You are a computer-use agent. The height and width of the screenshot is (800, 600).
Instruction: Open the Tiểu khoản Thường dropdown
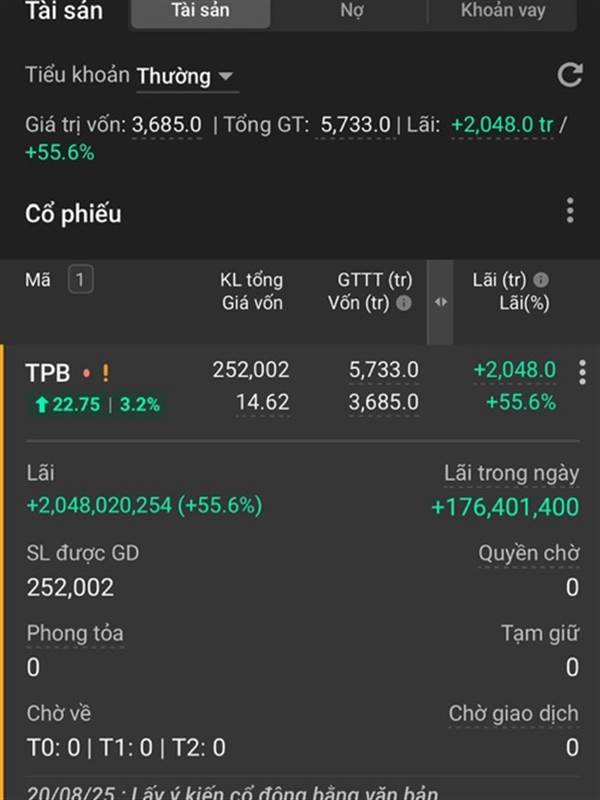click(185, 76)
